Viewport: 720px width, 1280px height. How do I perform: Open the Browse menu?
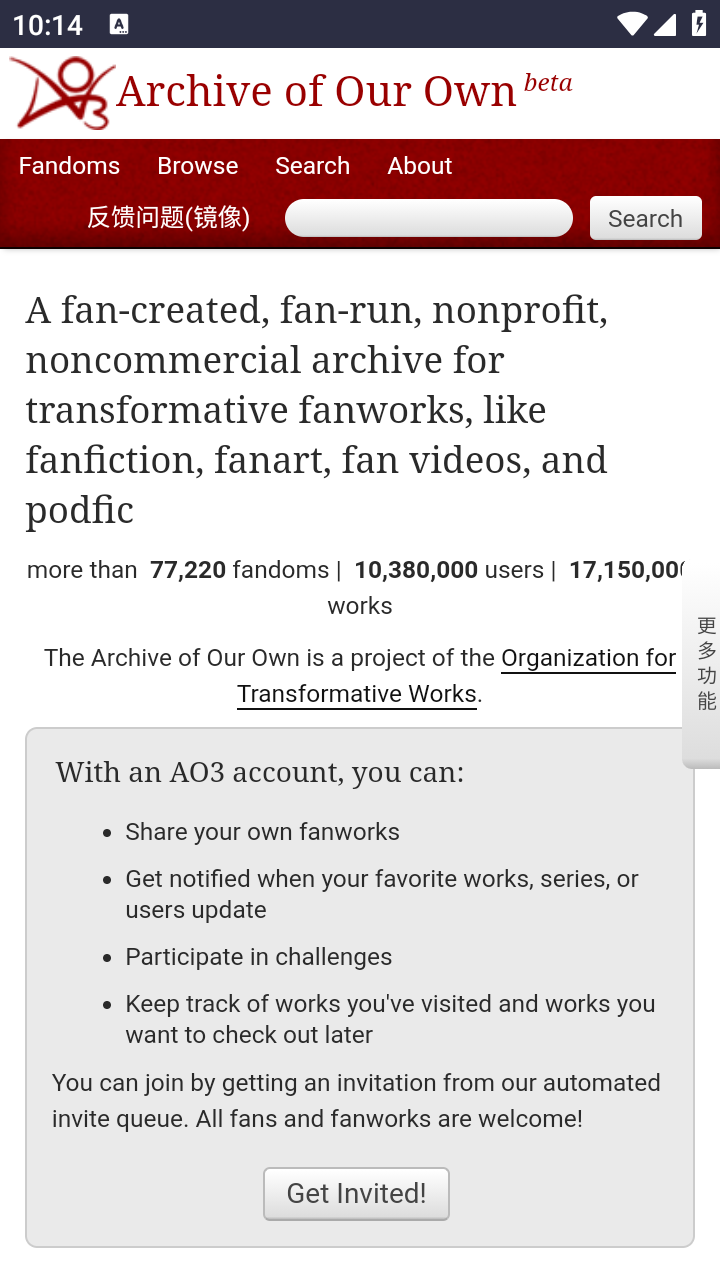[198, 166]
